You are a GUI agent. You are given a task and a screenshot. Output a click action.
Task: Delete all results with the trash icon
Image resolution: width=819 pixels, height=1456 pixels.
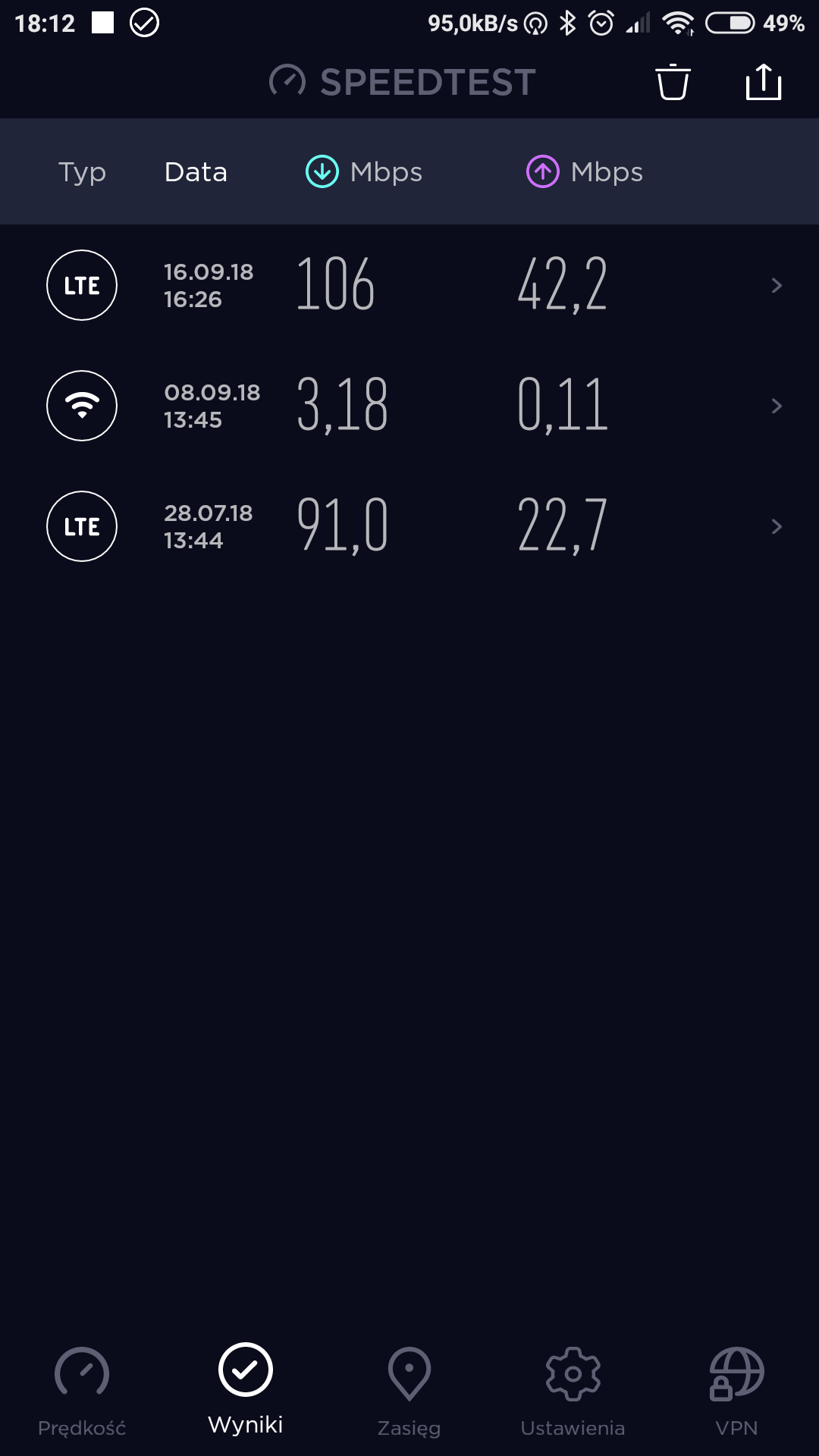[x=673, y=82]
